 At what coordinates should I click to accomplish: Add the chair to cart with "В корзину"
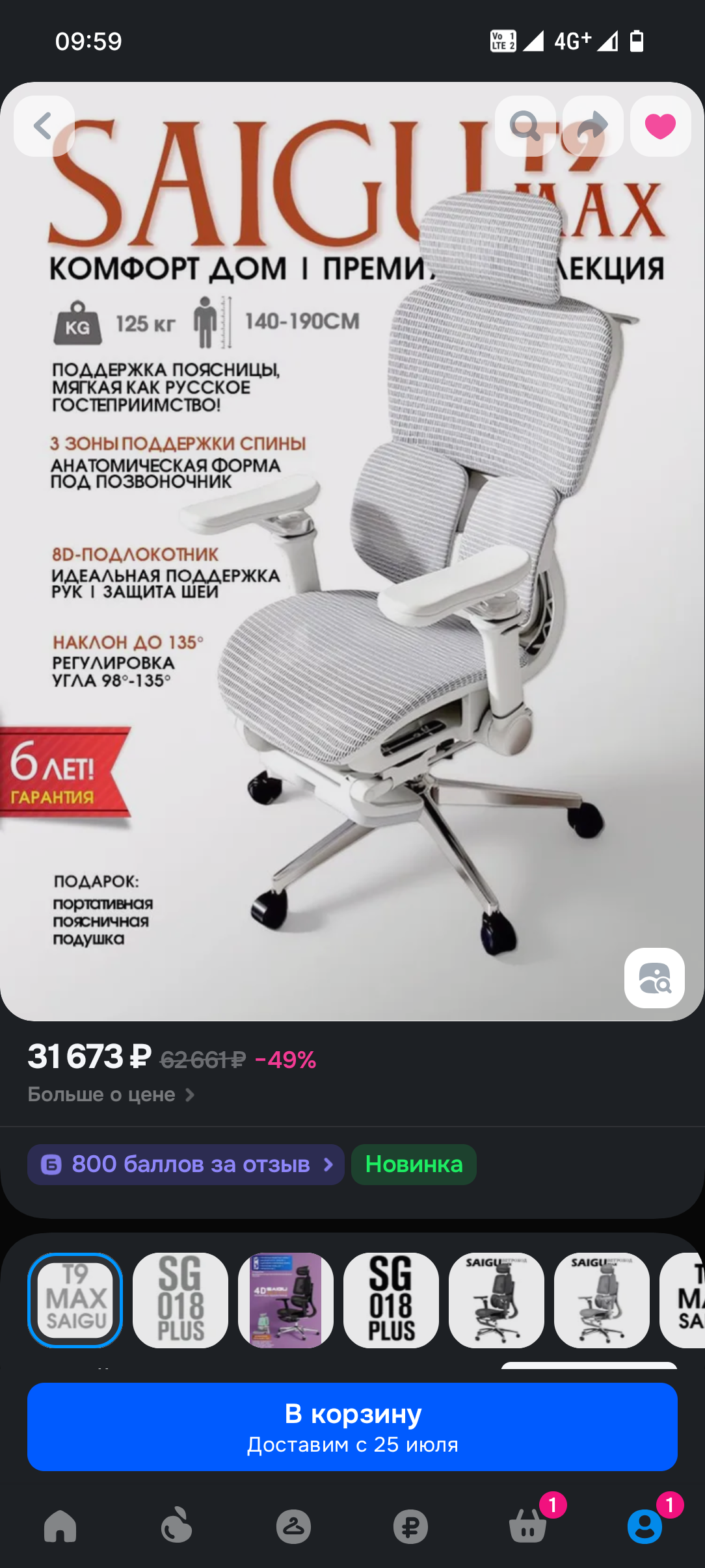pos(352,1427)
